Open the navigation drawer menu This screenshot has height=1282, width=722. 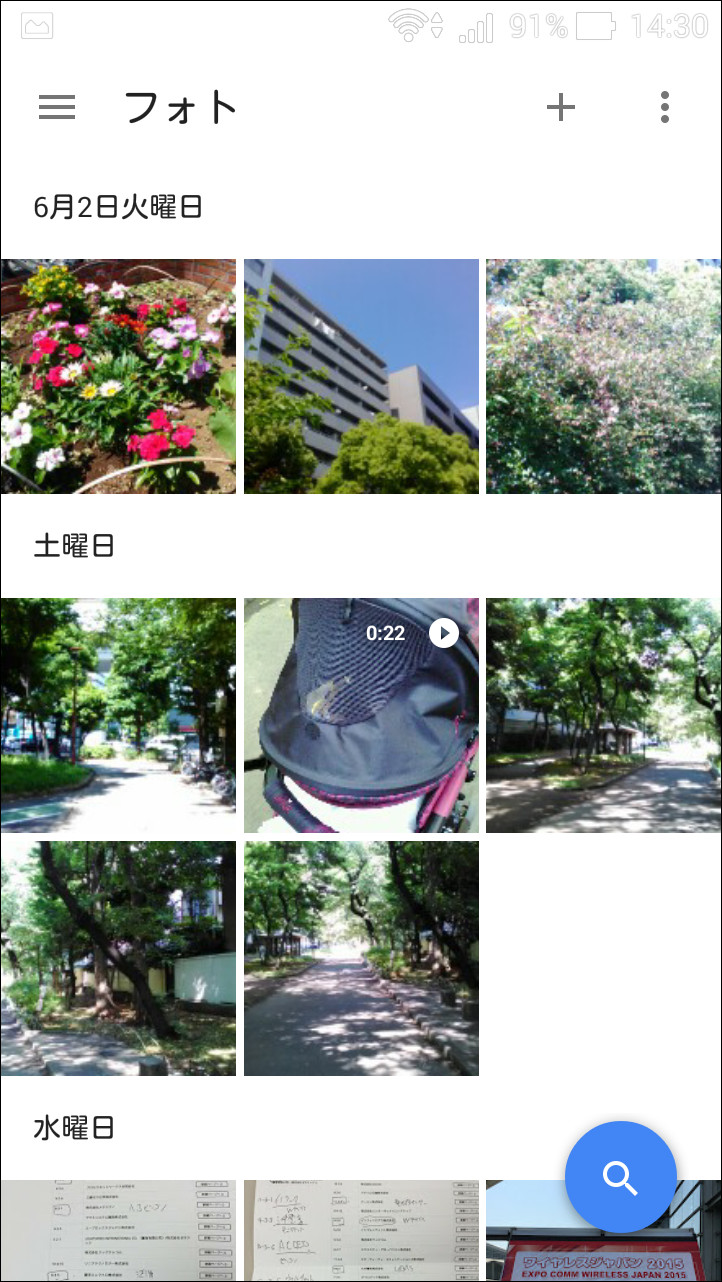point(56,107)
